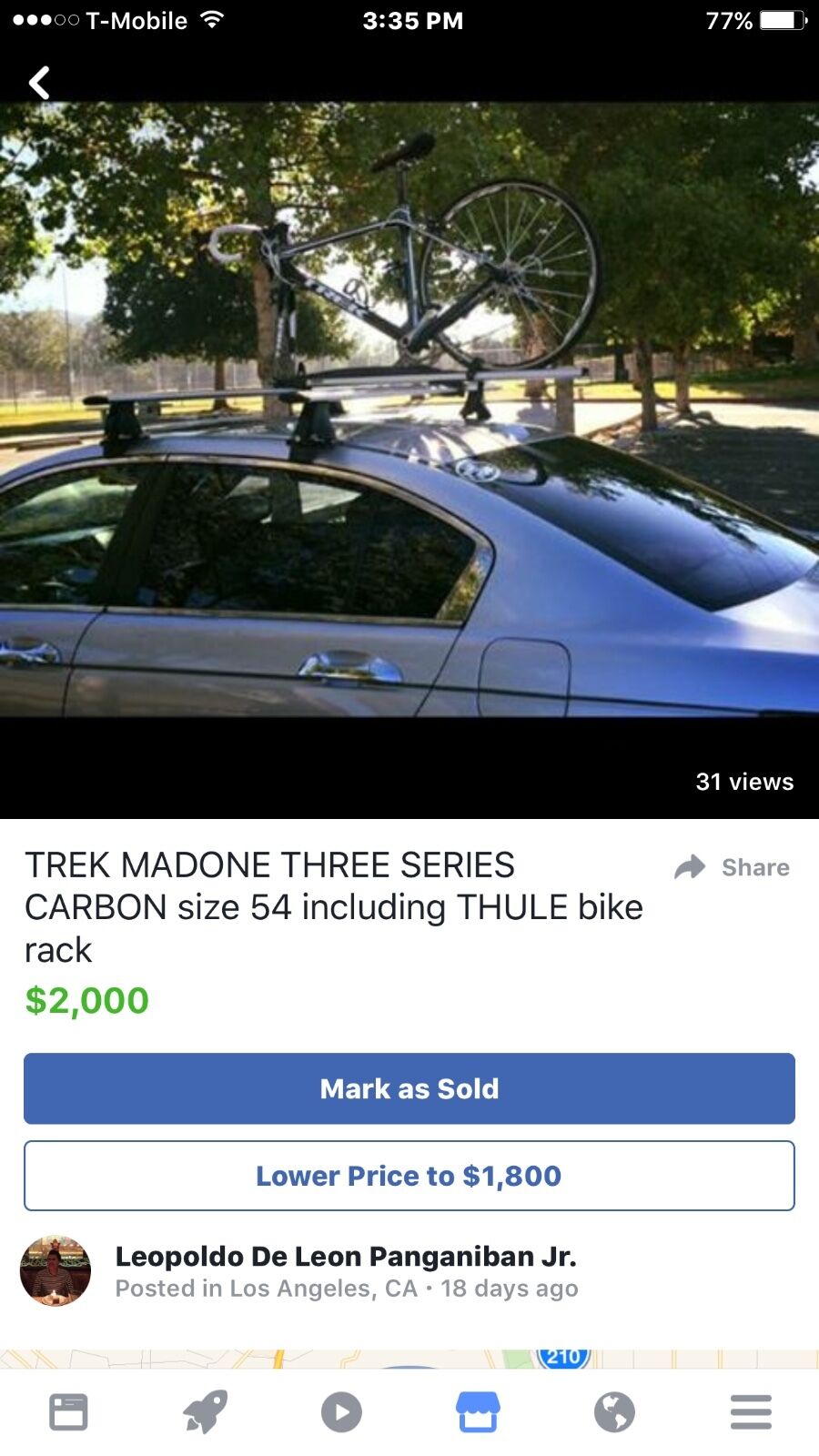Viewport: 819px width, 1456px height.
Task: Switch to the News Feed tab
Action: tap(68, 1412)
